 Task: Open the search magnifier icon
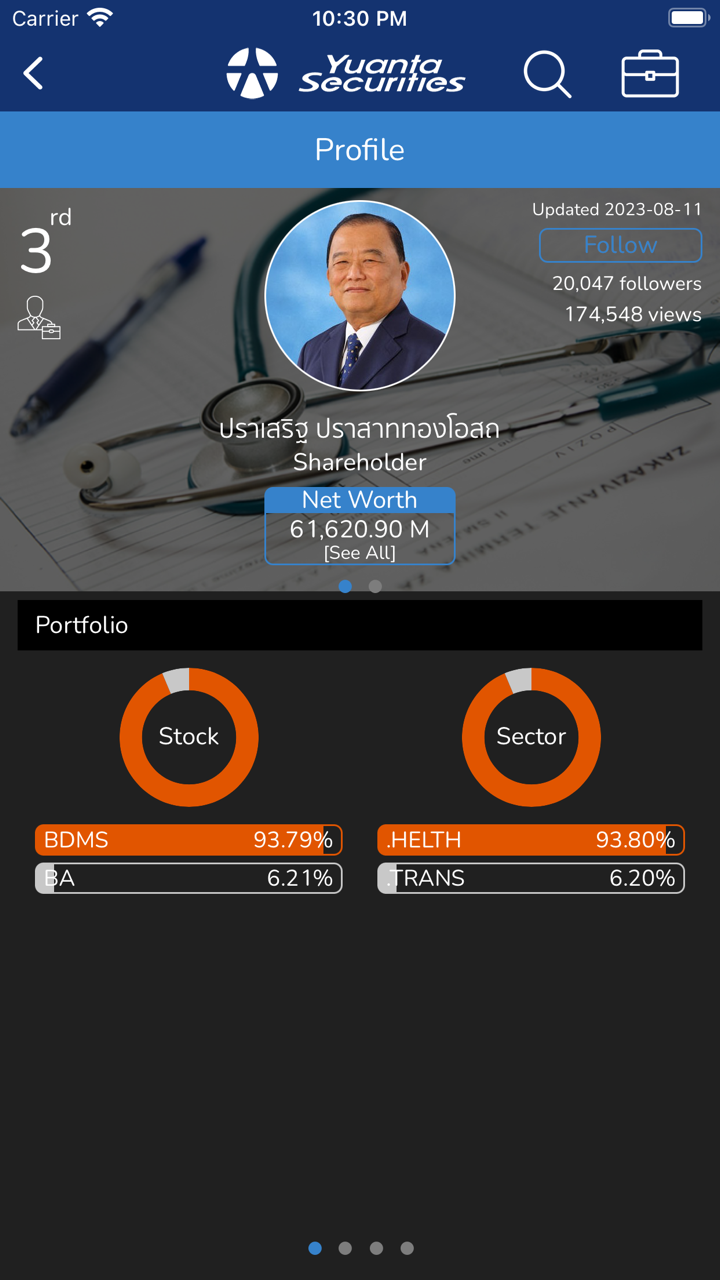pyautogui.click(x=547, y=74)
